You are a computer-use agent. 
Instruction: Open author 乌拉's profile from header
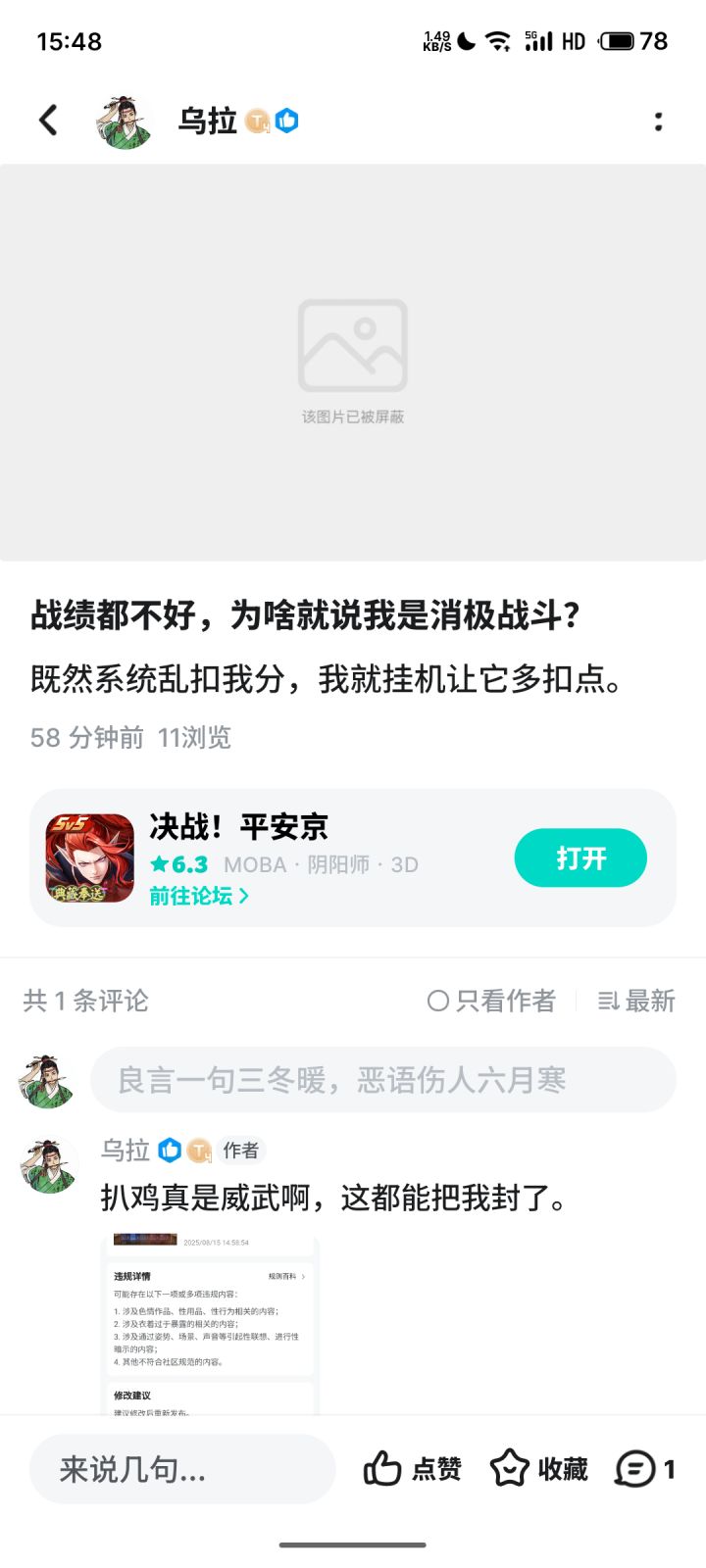pos(125,122)
